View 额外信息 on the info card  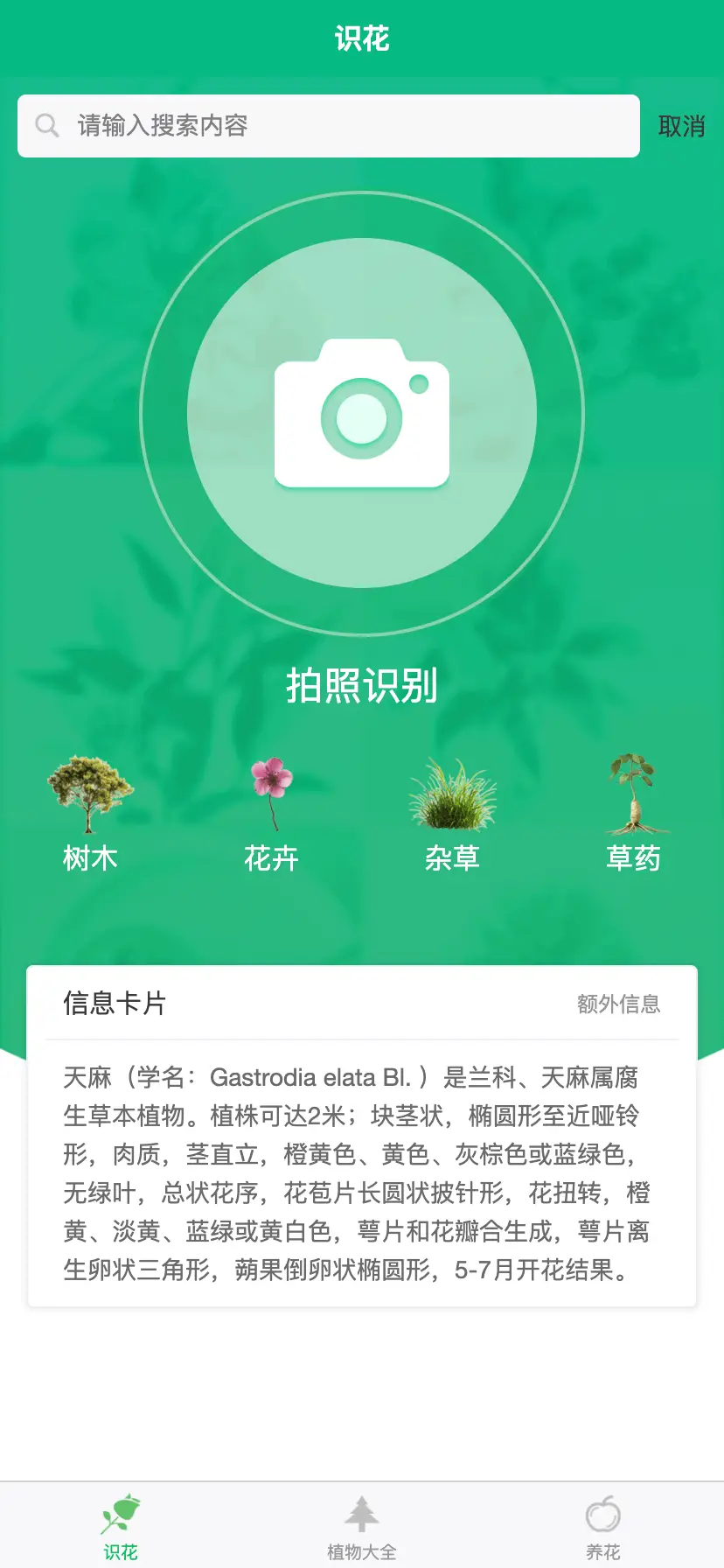[618, 1004]
